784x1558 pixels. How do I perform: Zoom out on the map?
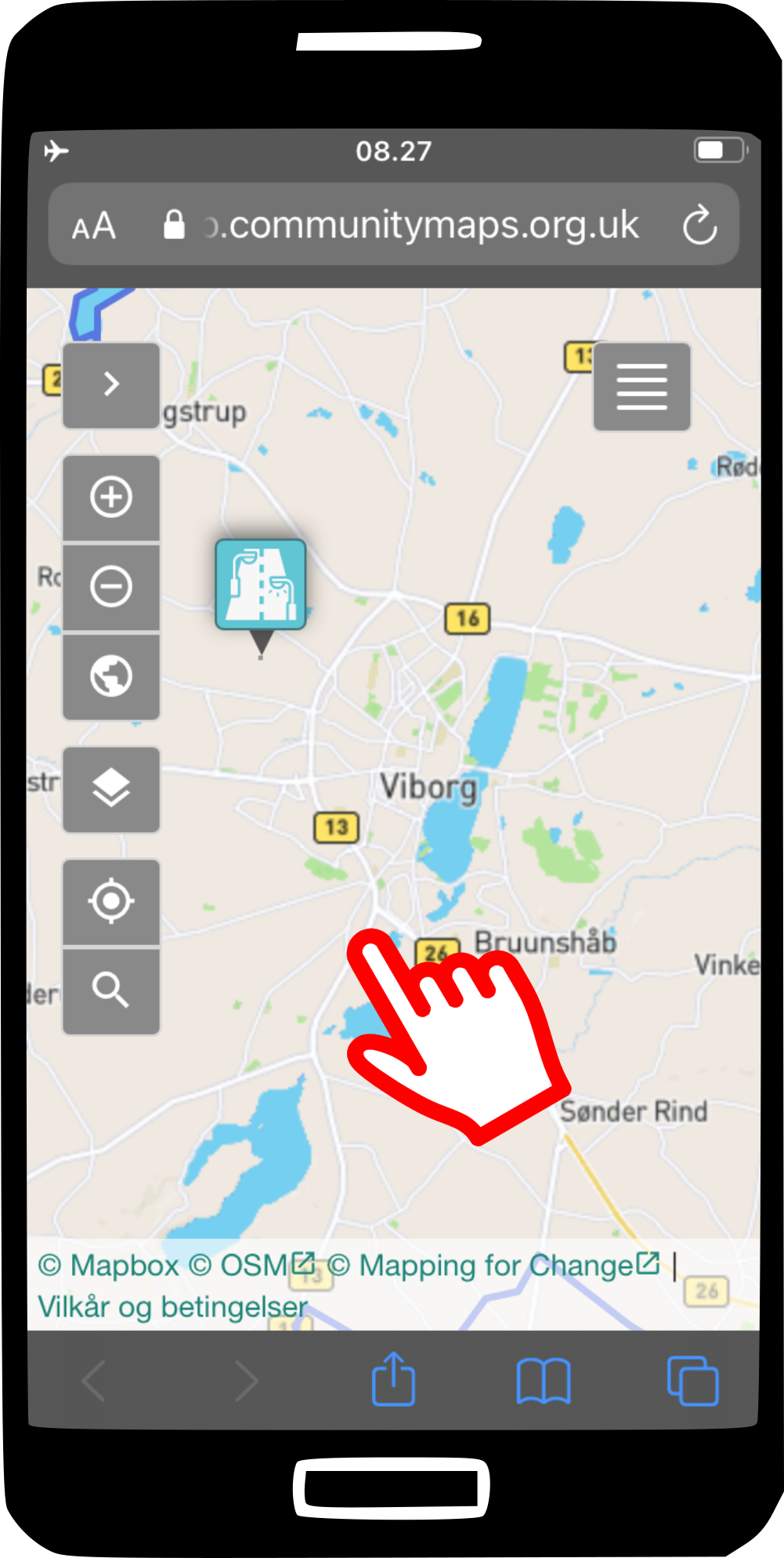111,587
